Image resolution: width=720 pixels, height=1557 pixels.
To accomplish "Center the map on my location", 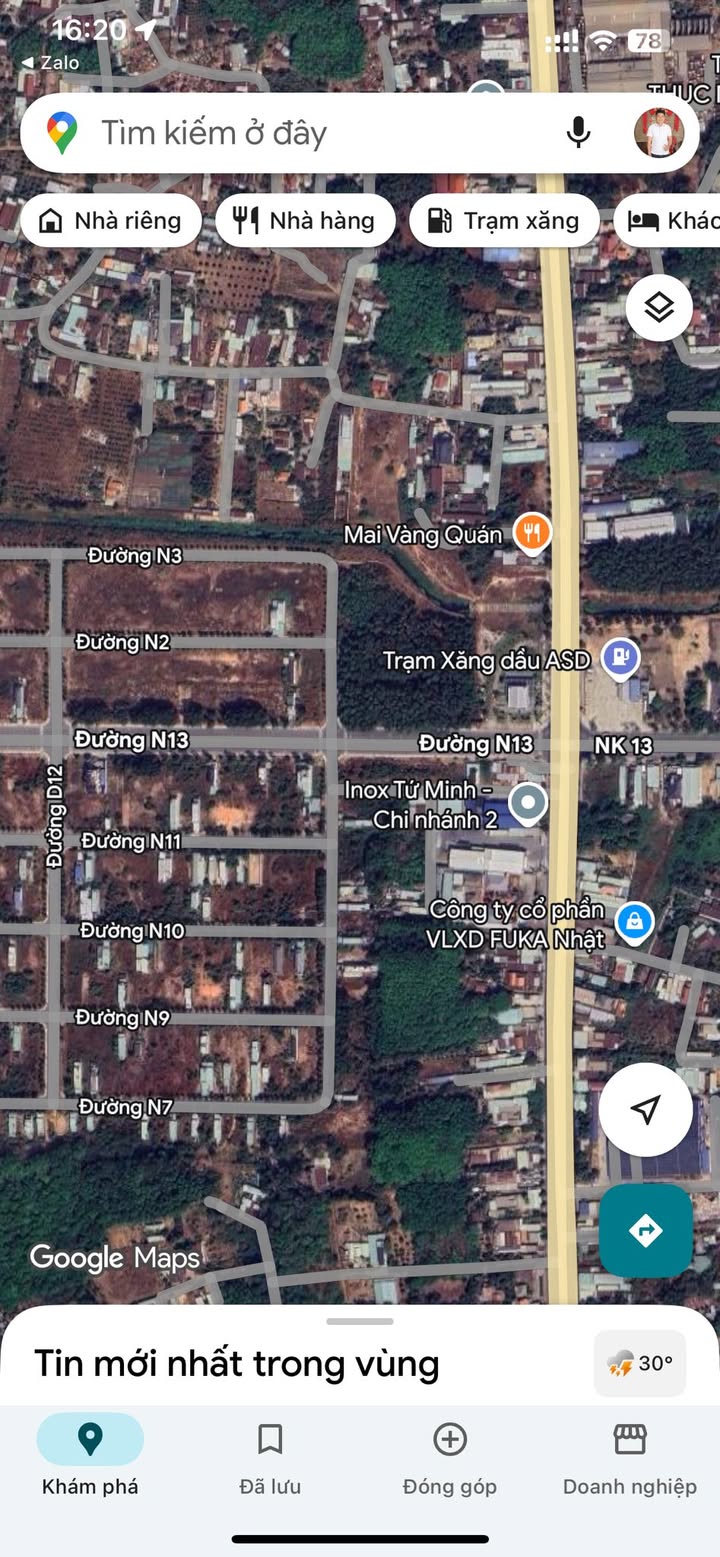I will click(x=646, y=1109).
